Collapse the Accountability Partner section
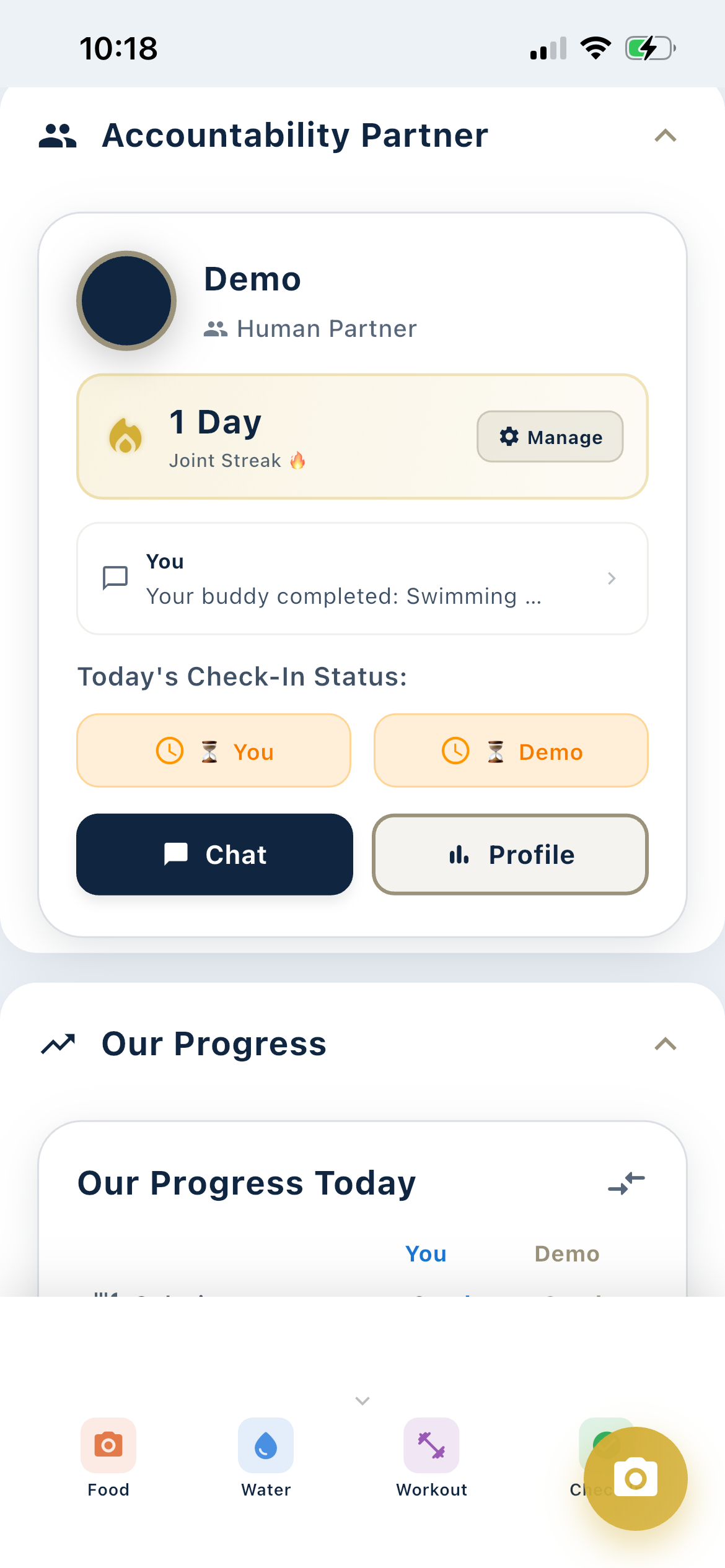 click(x=665, y=135)
